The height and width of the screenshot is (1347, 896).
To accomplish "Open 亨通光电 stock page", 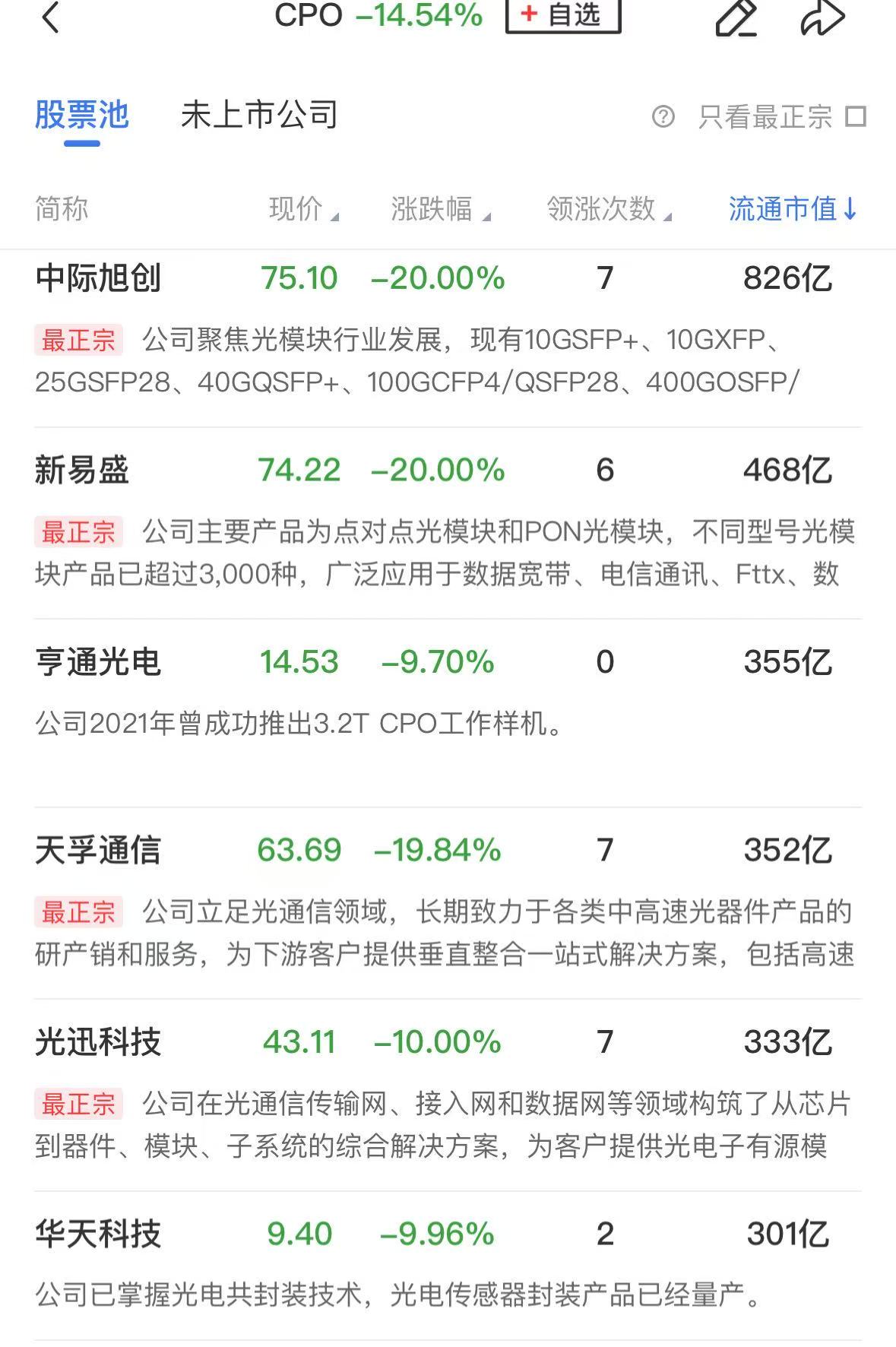I will (x=98, y=662).
